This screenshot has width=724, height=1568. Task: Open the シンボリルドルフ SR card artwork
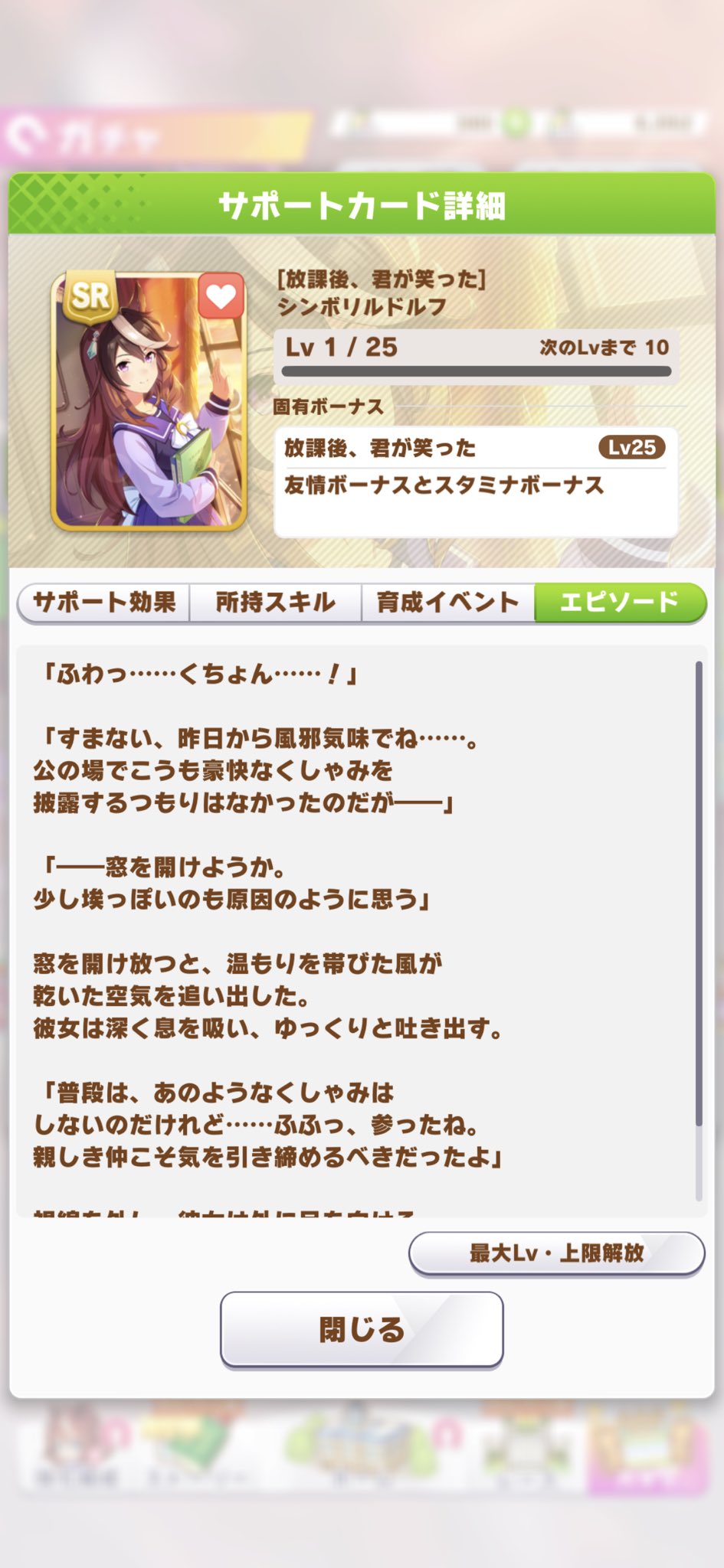(148, 413)
